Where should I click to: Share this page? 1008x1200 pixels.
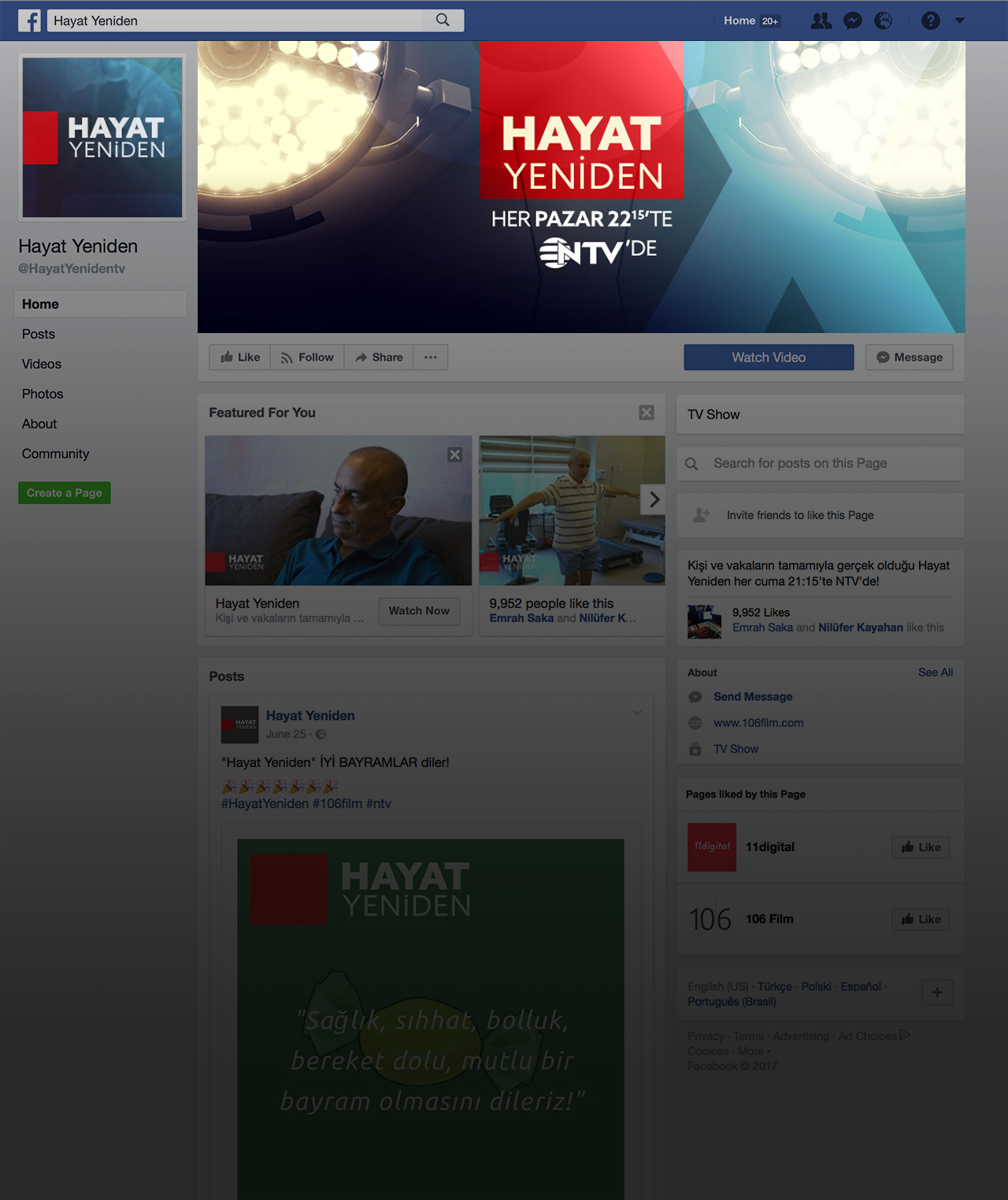coord(379,357)
